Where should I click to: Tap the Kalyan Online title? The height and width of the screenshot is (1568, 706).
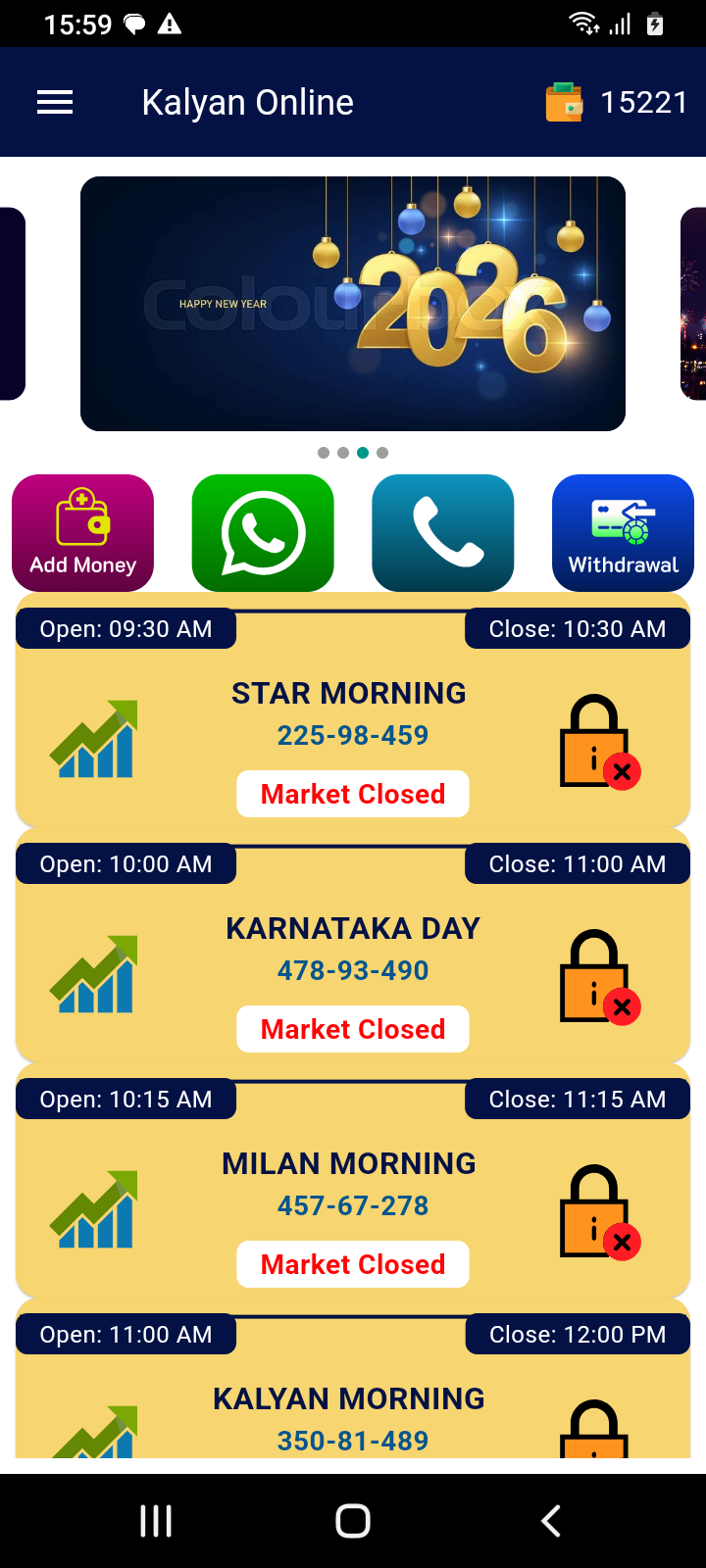coord(247,101)
